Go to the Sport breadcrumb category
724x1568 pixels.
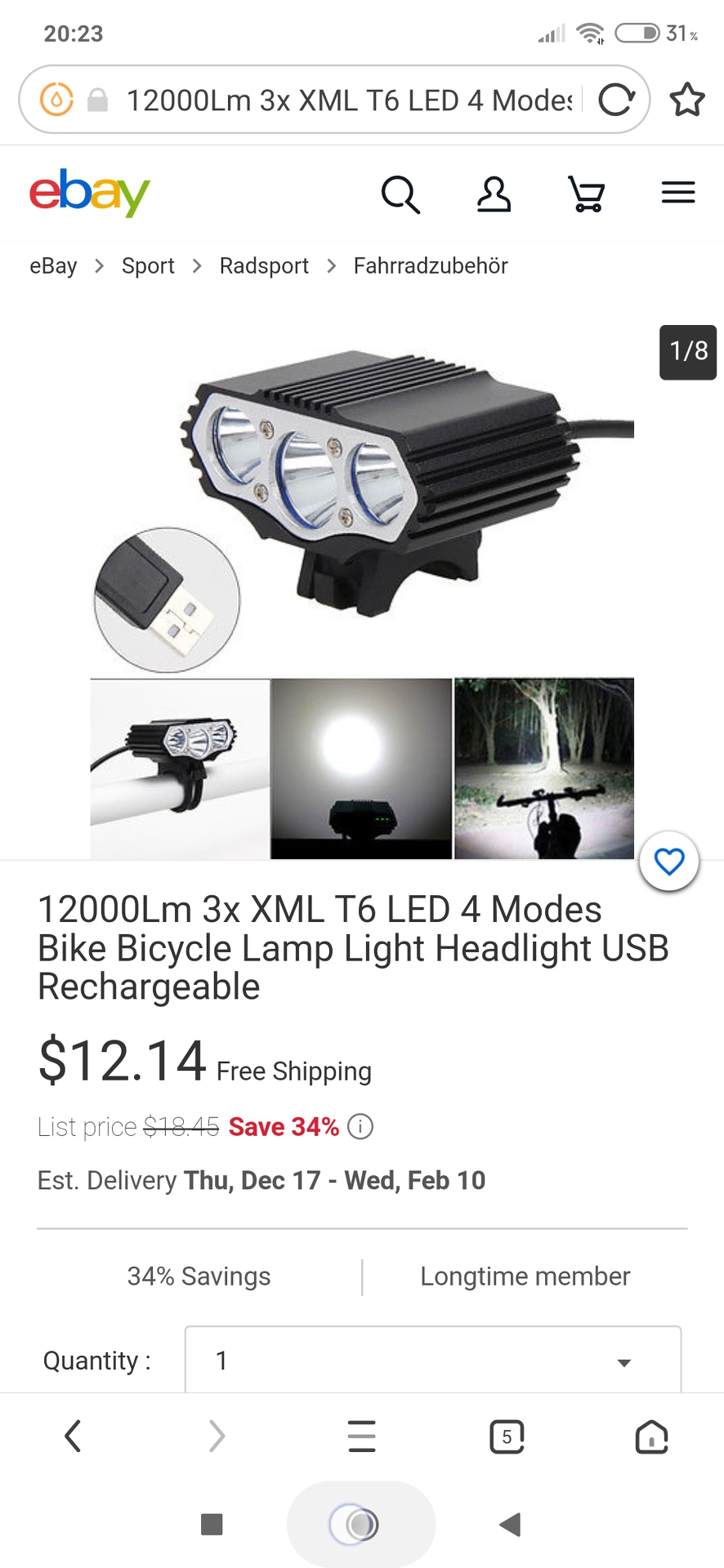point(148,266)
